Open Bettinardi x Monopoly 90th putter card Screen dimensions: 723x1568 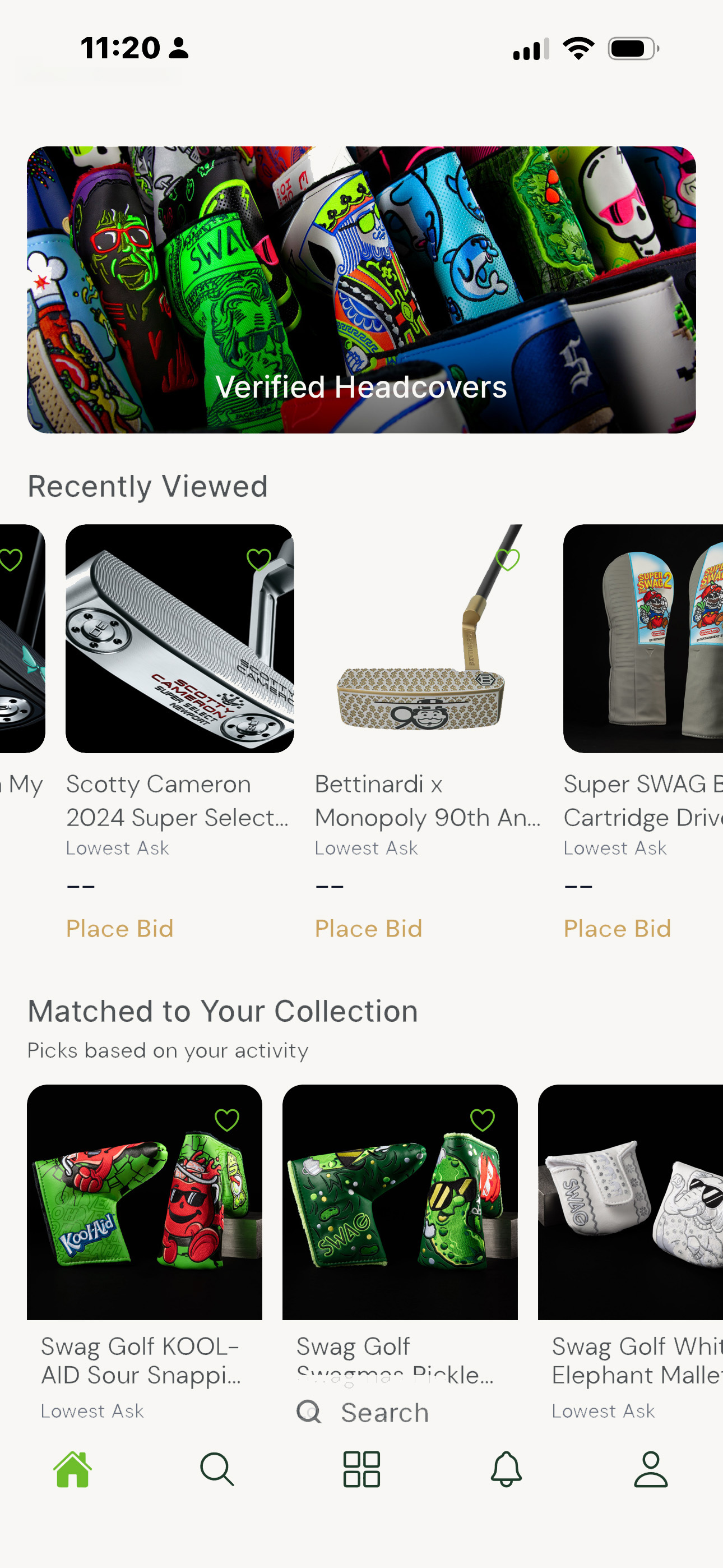click(x=428, y=639)
